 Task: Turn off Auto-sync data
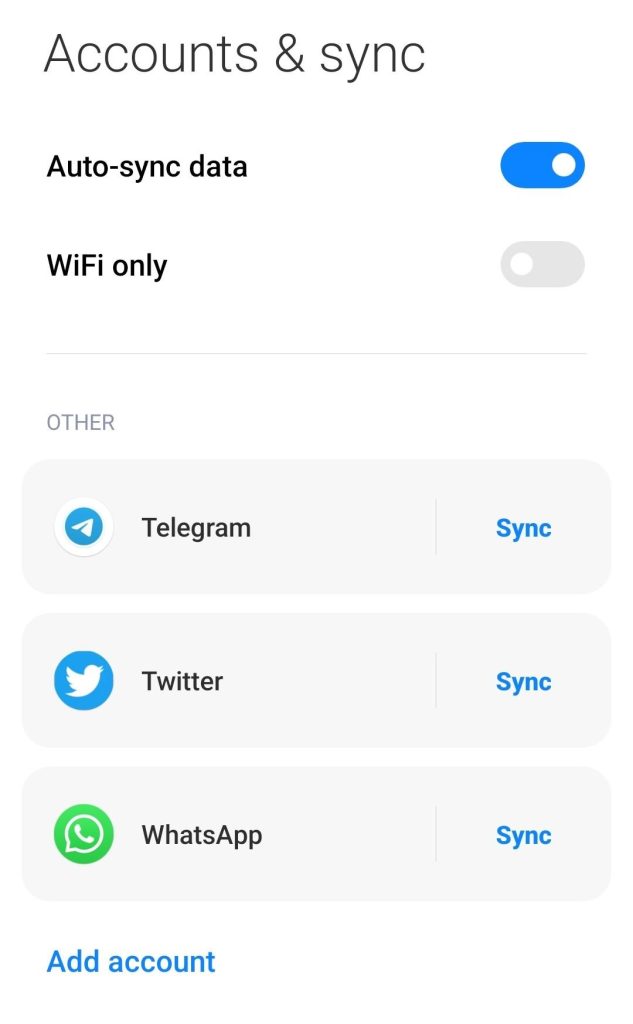(542, 165)
